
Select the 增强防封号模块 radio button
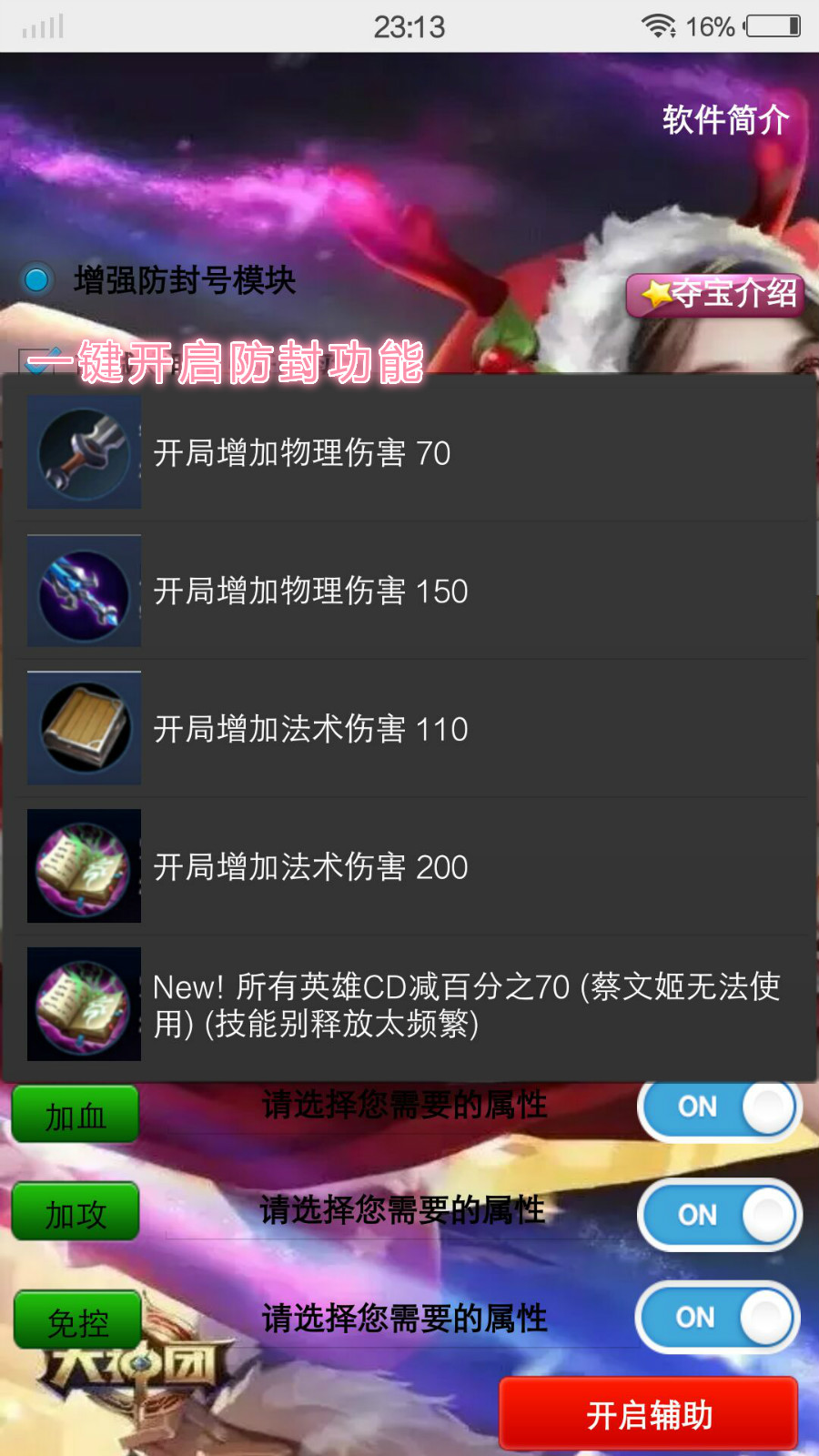37,279
